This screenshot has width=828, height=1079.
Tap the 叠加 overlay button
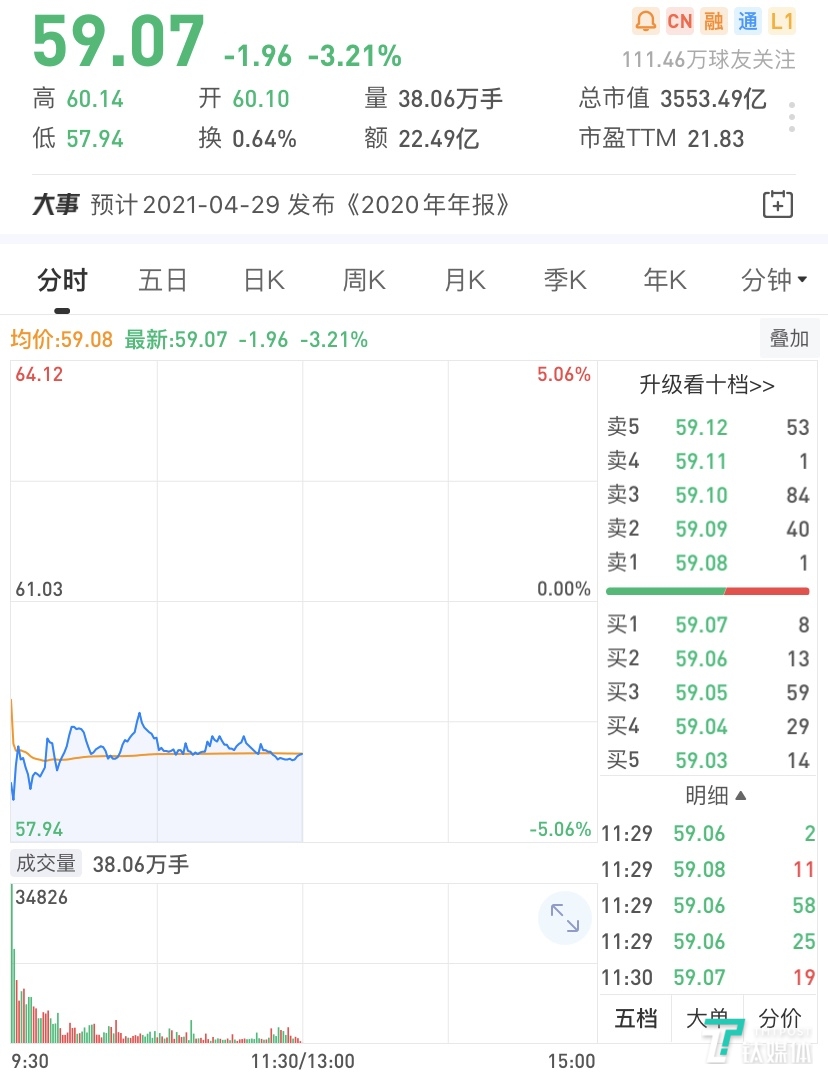(789, 339)
